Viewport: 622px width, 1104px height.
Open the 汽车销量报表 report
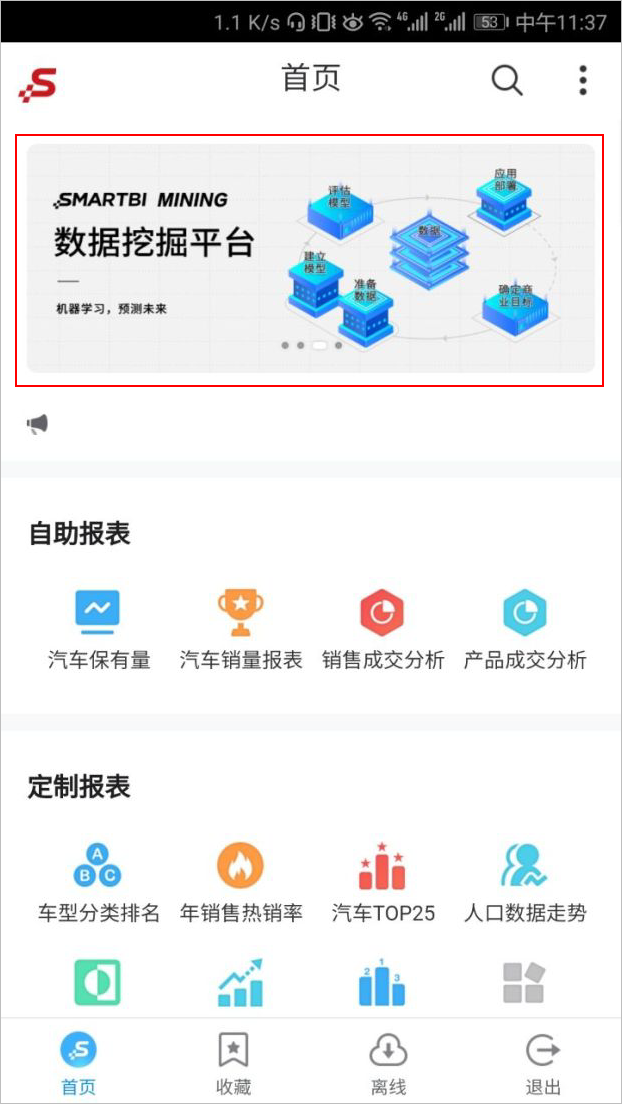point(241,629)
